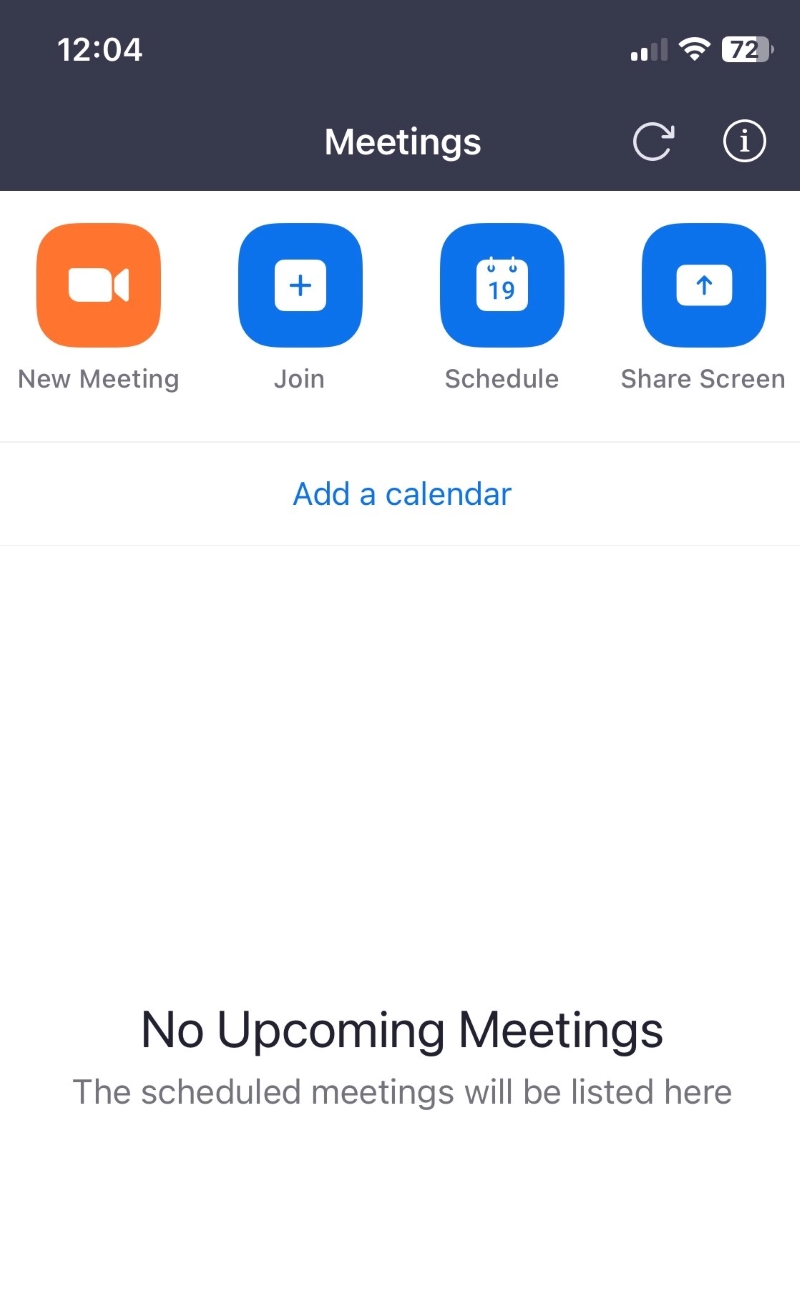Tap the clock showing 12:04

tap(99, 49)
